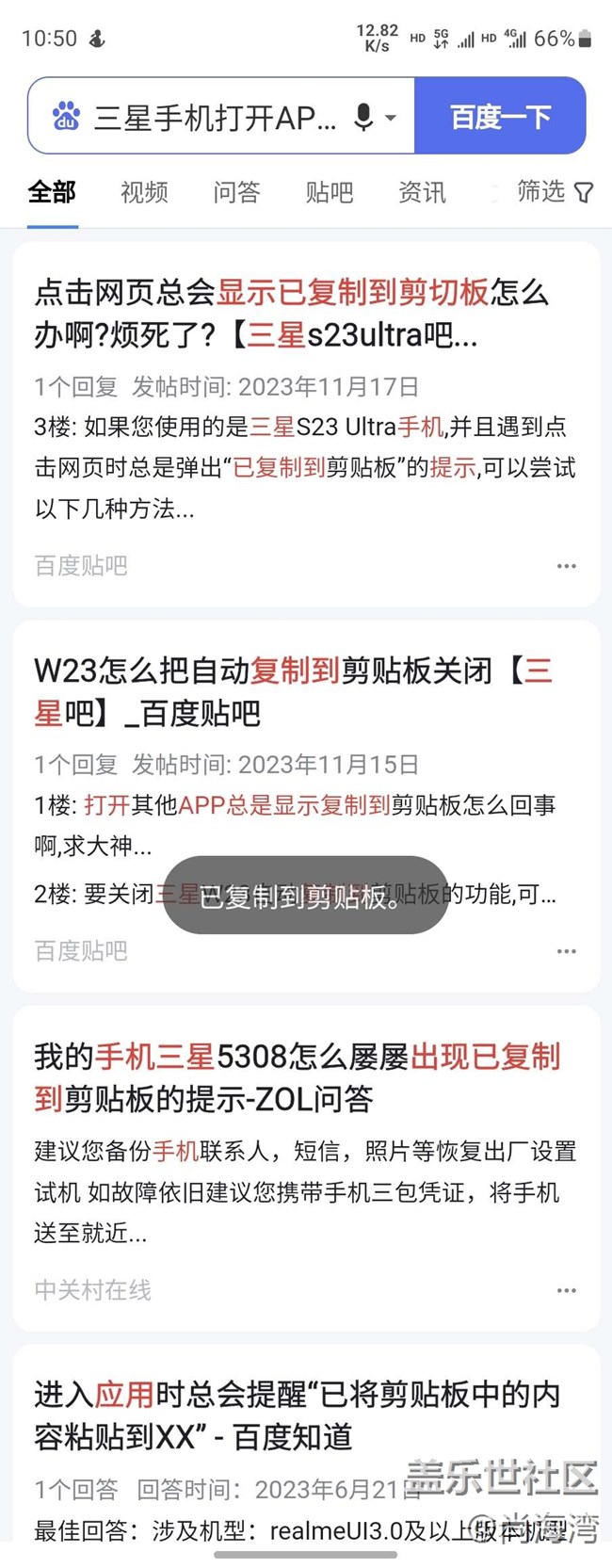Switch to the 资讯 tab

422,192
